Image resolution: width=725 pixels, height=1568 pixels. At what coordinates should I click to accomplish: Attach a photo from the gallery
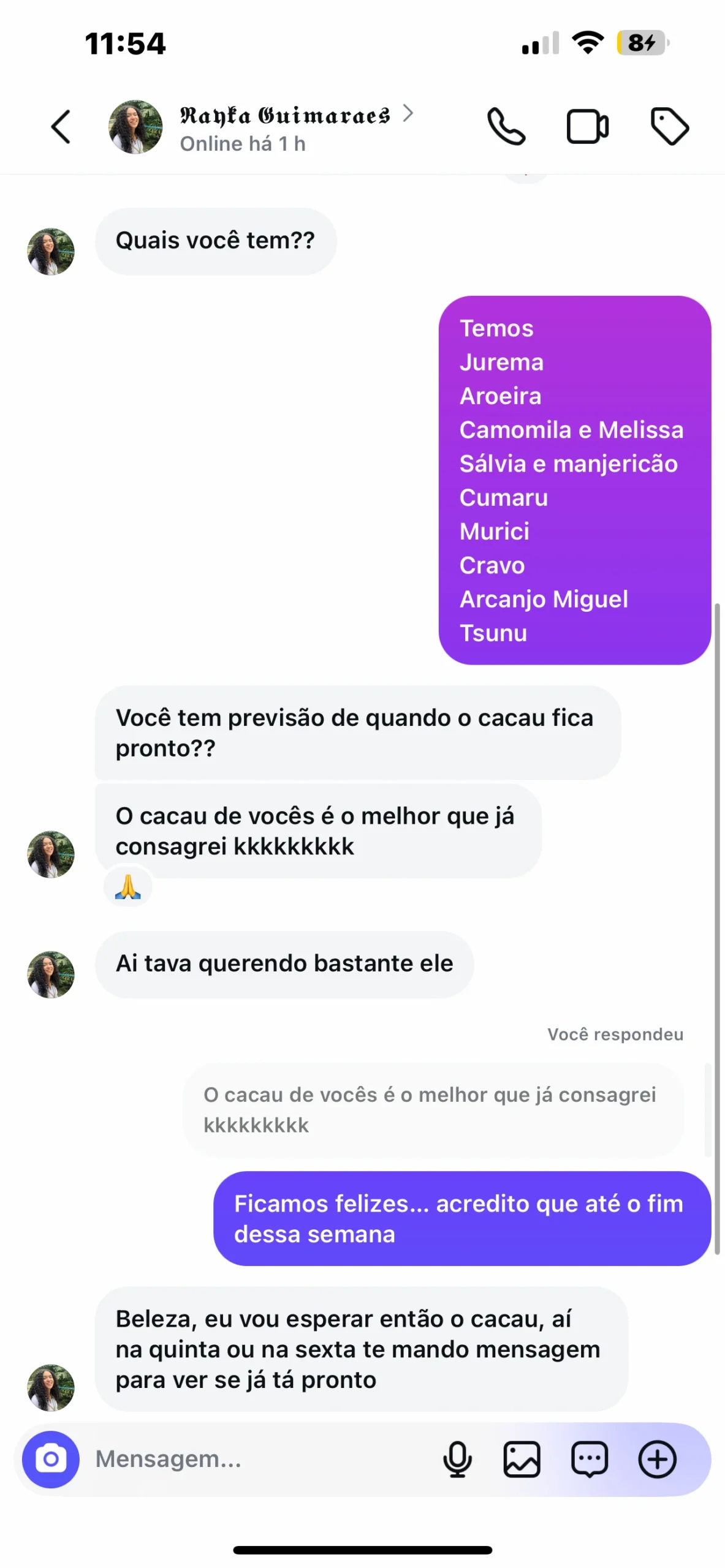pyautogui.click(x=522, y=1458)
